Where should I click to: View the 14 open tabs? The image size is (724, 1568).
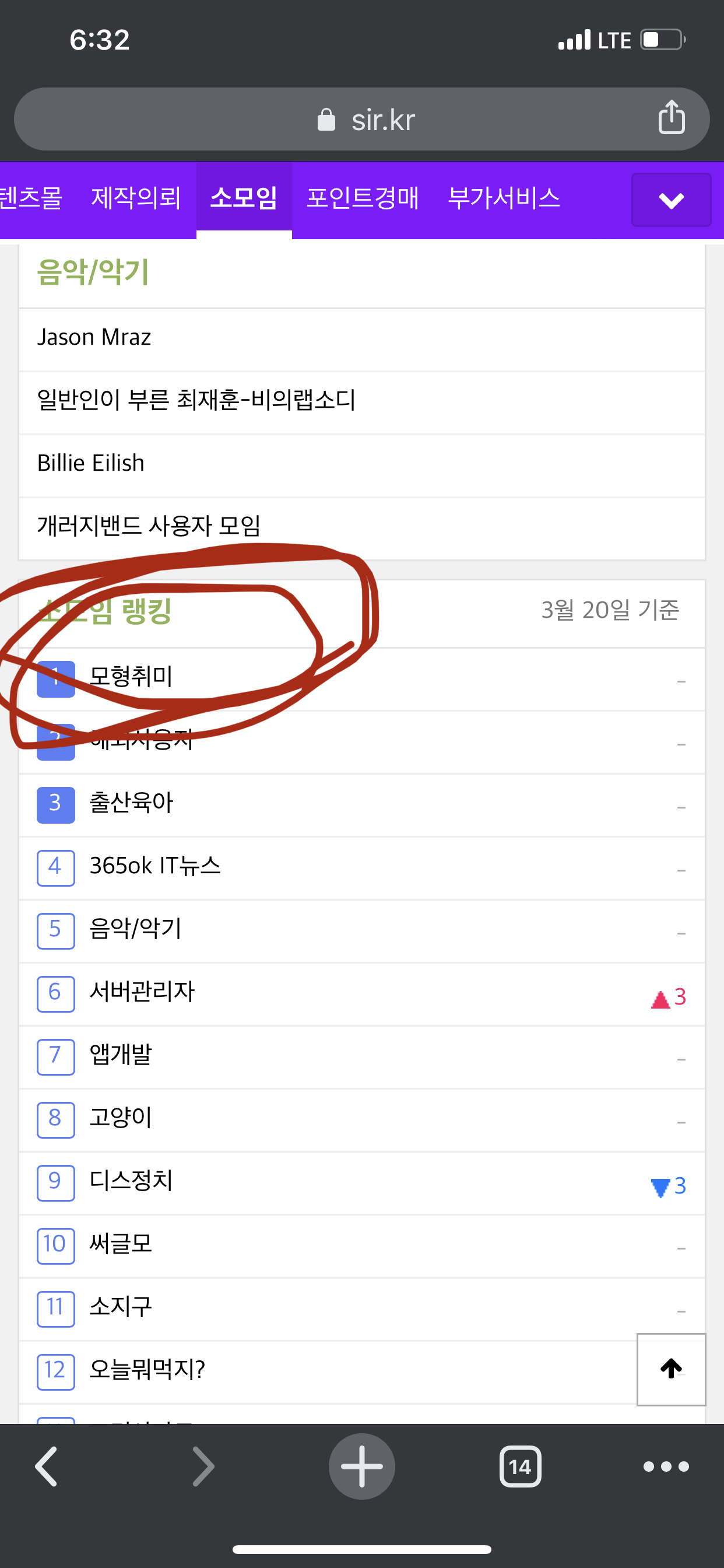pyautogui.click(x=520, y=1466)
